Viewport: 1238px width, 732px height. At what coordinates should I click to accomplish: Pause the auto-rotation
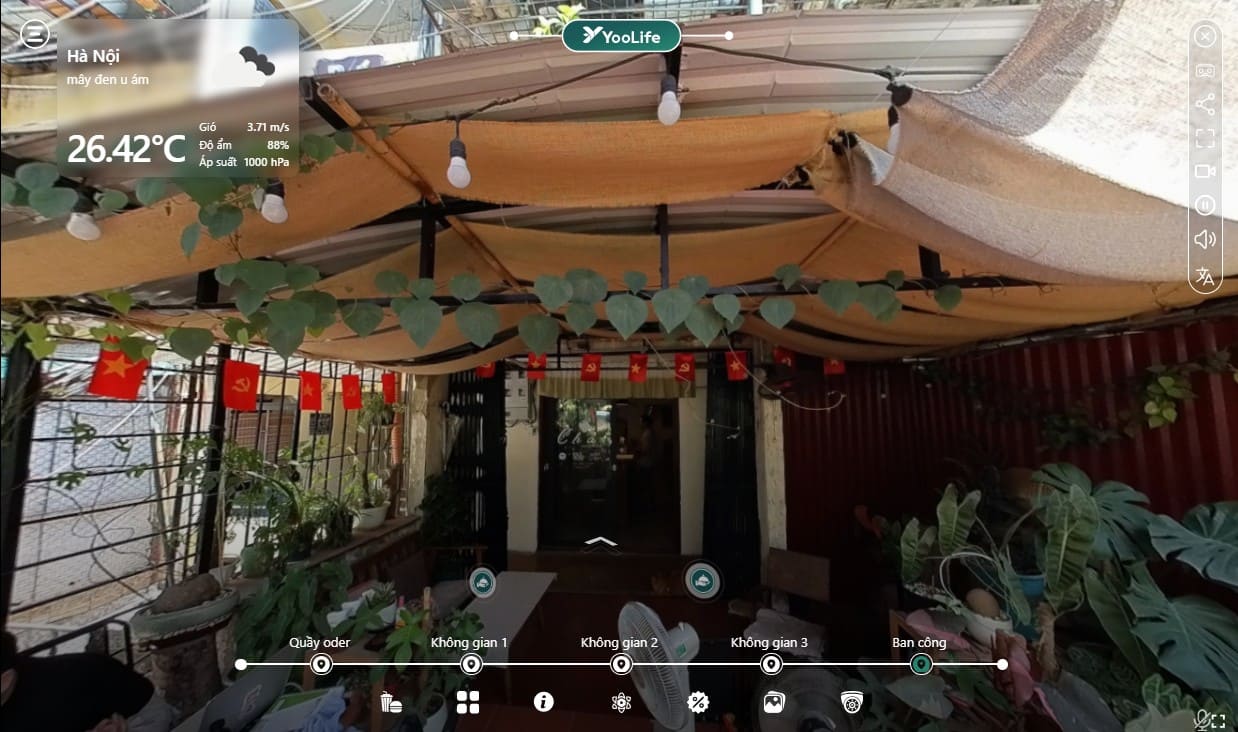coord(1205,205)
